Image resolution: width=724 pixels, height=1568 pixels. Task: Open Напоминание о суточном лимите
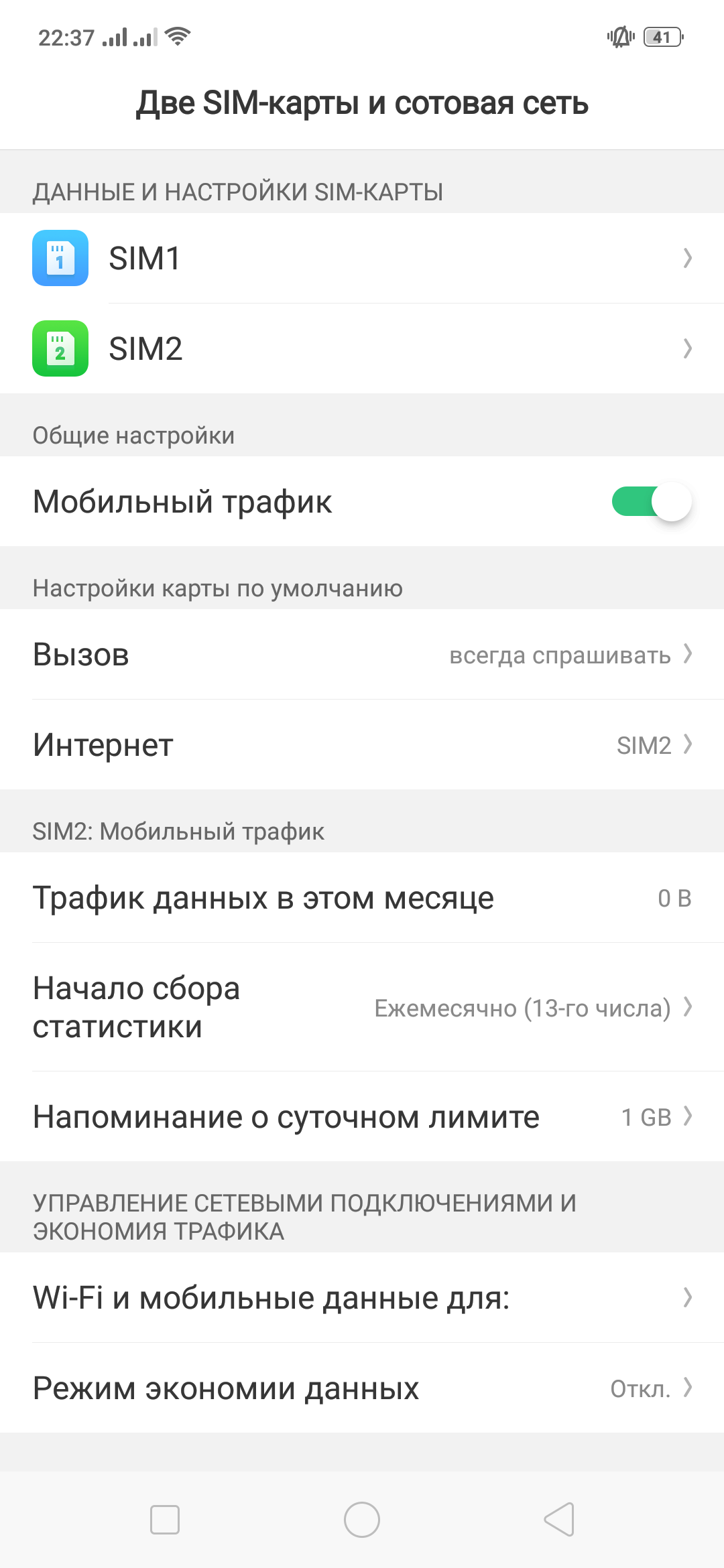[x=362, y=1117]
